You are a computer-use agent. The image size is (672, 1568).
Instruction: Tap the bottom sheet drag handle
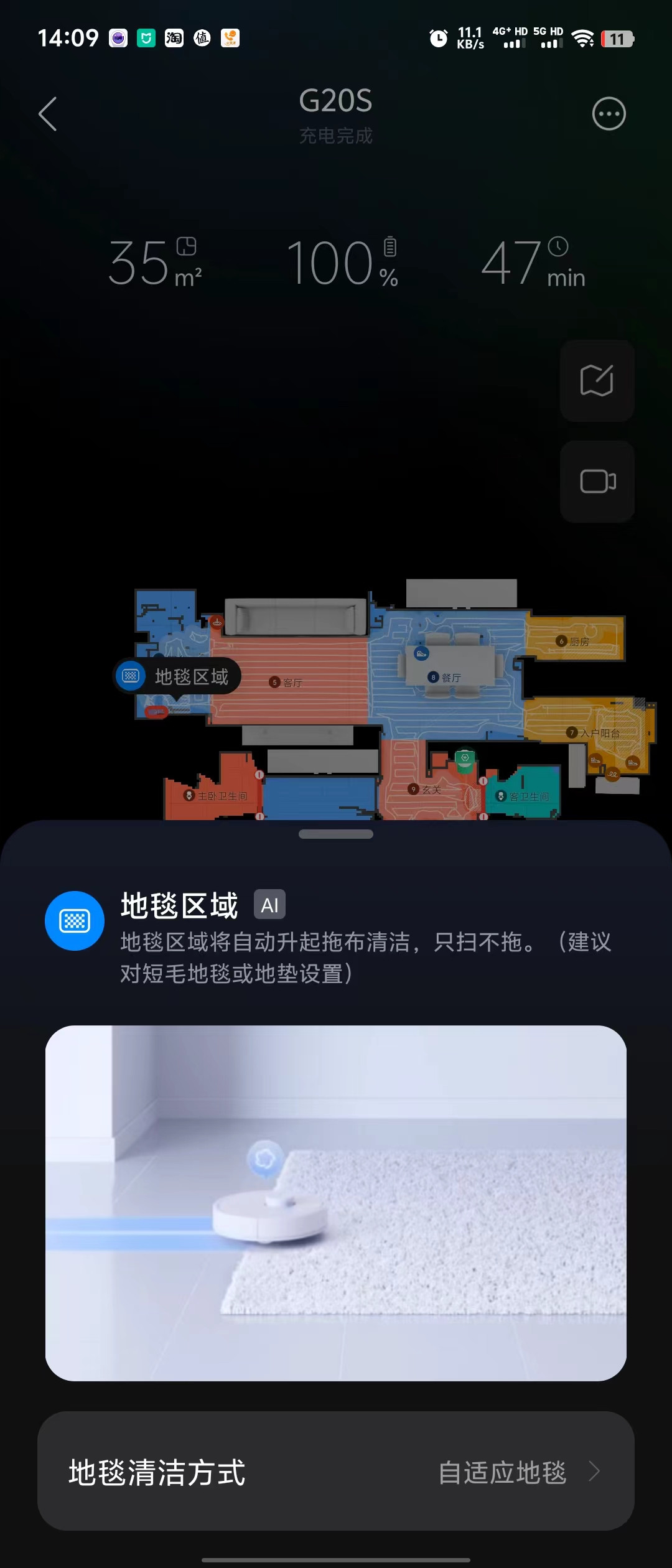pos(336,834)
